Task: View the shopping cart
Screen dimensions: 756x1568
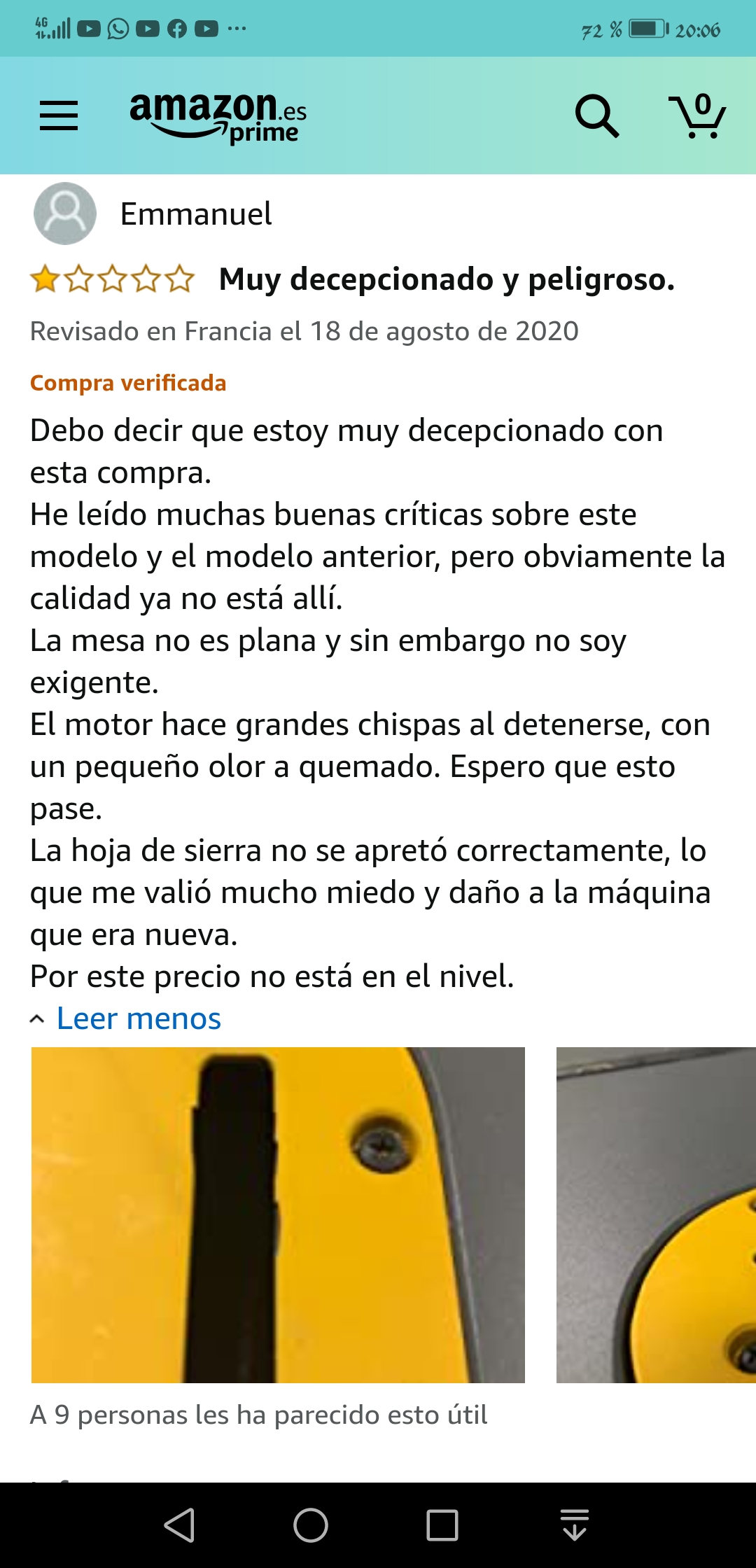Action: 698,115
